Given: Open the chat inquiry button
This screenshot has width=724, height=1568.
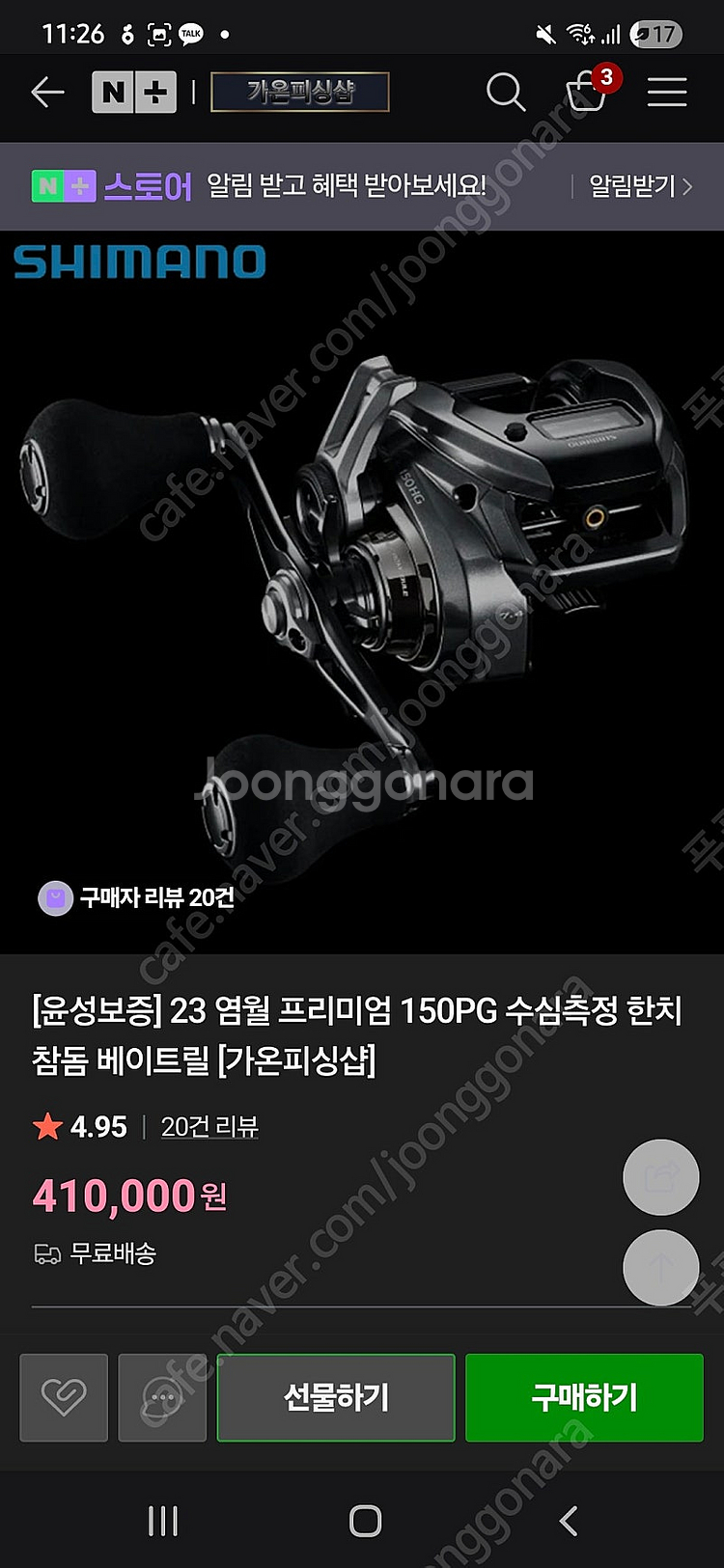Looking at the screenshot, I should [162, 1397].
